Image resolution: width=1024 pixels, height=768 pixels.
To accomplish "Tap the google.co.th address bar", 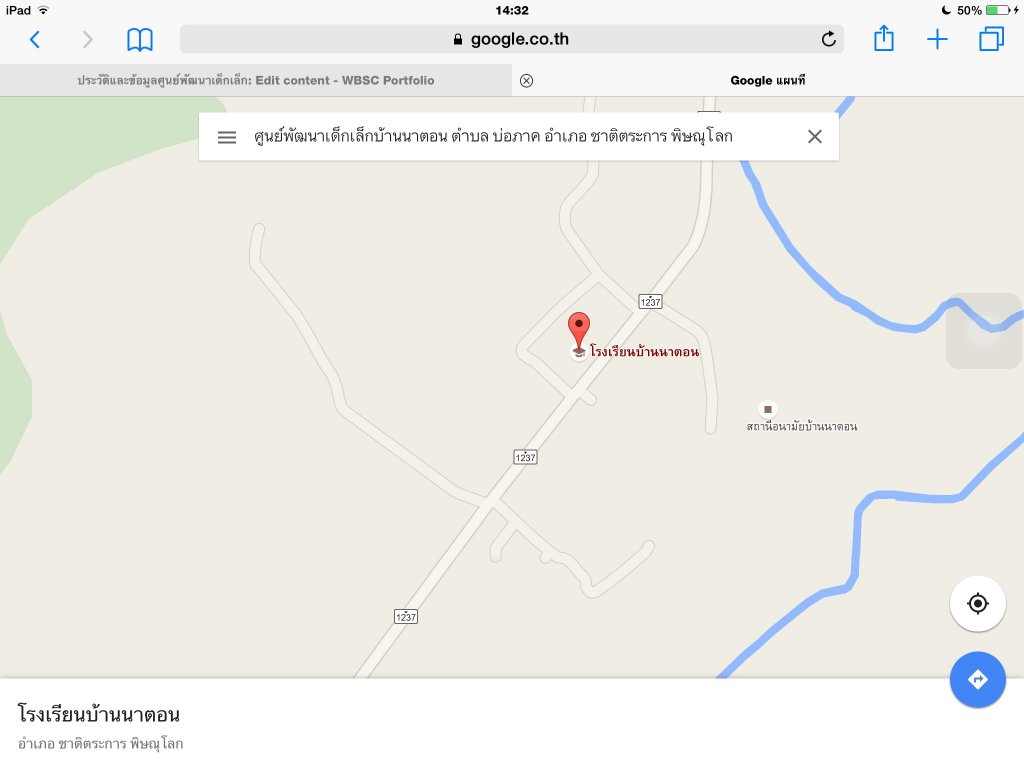I will coord(510,40).
